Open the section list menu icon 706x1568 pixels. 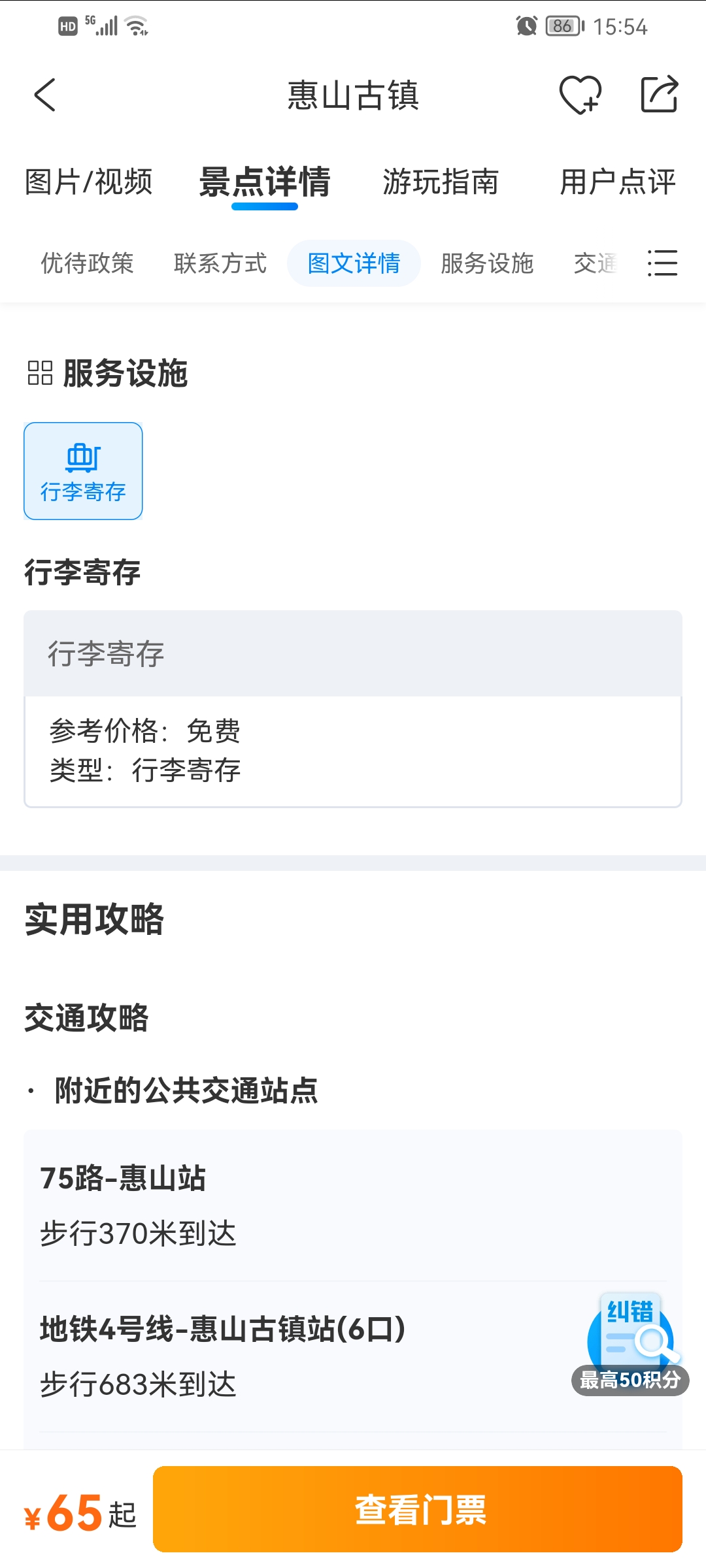click(662, 263)
